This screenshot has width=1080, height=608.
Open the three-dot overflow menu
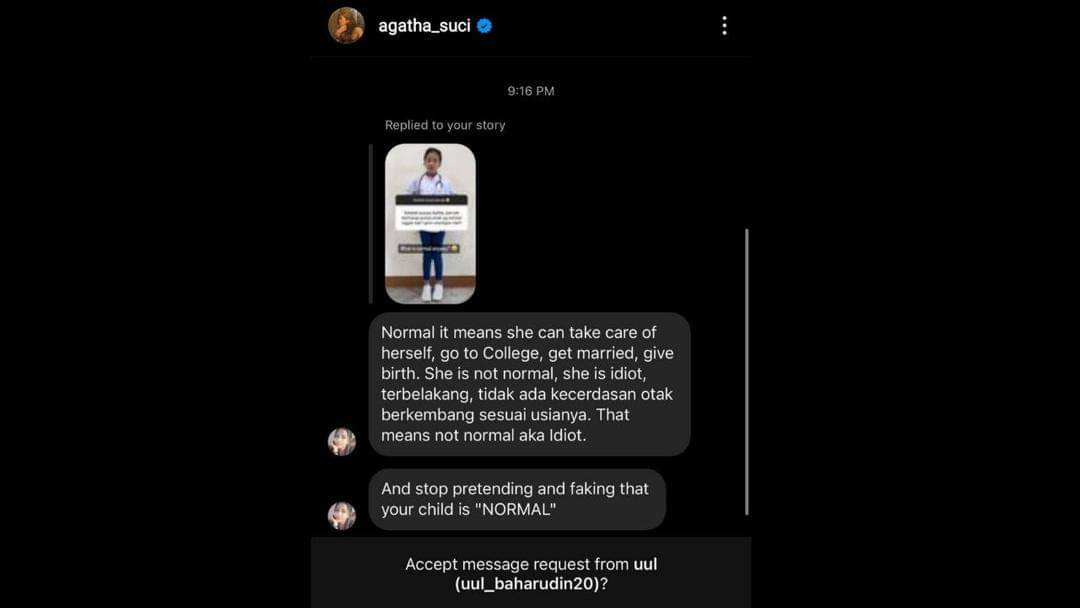coord(724,26)
